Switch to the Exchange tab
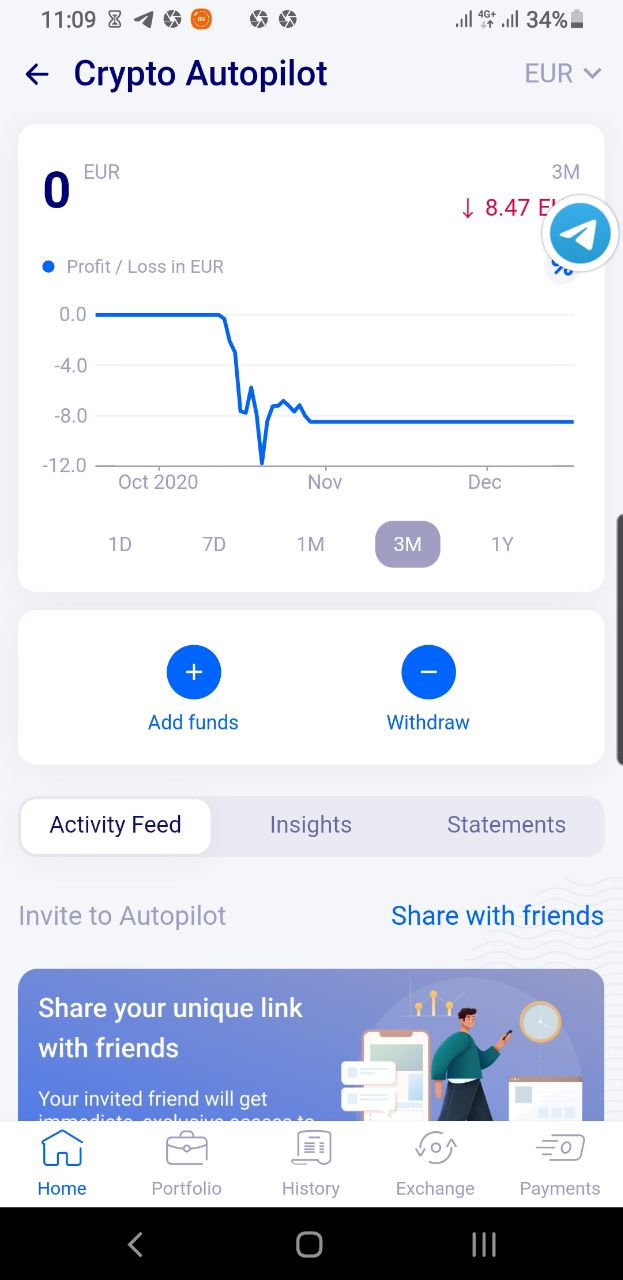The height and width of the screenshot is (1280, 623). coord(435,1164)
